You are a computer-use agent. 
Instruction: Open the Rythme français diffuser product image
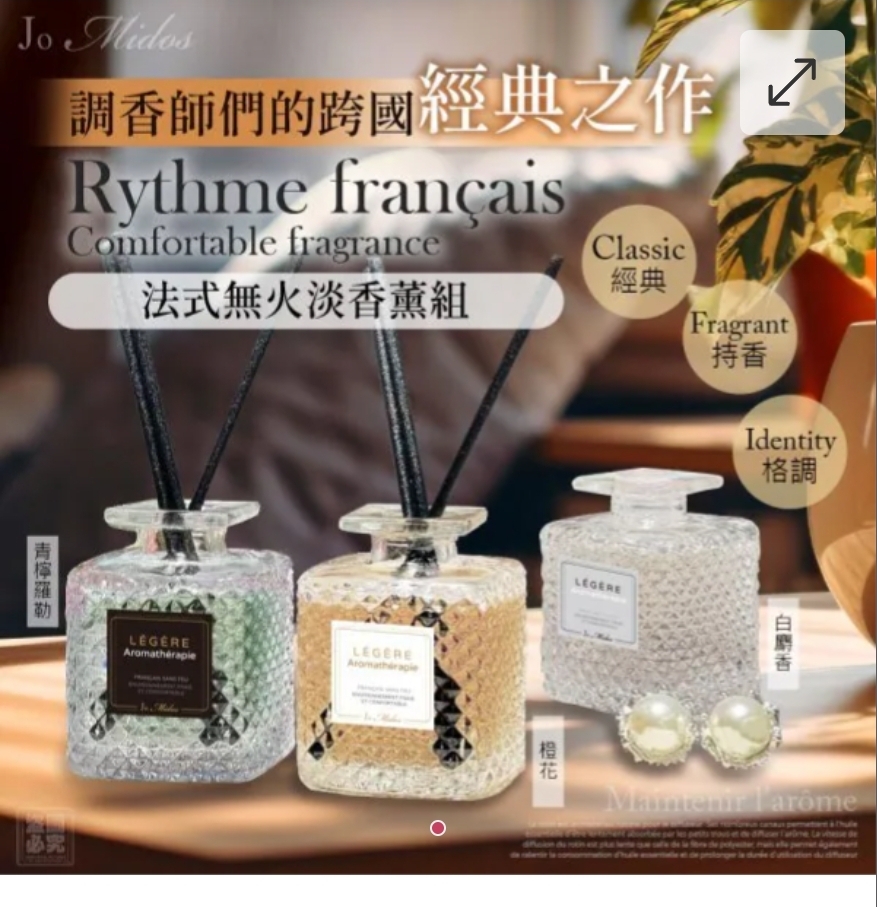[438, 437]
